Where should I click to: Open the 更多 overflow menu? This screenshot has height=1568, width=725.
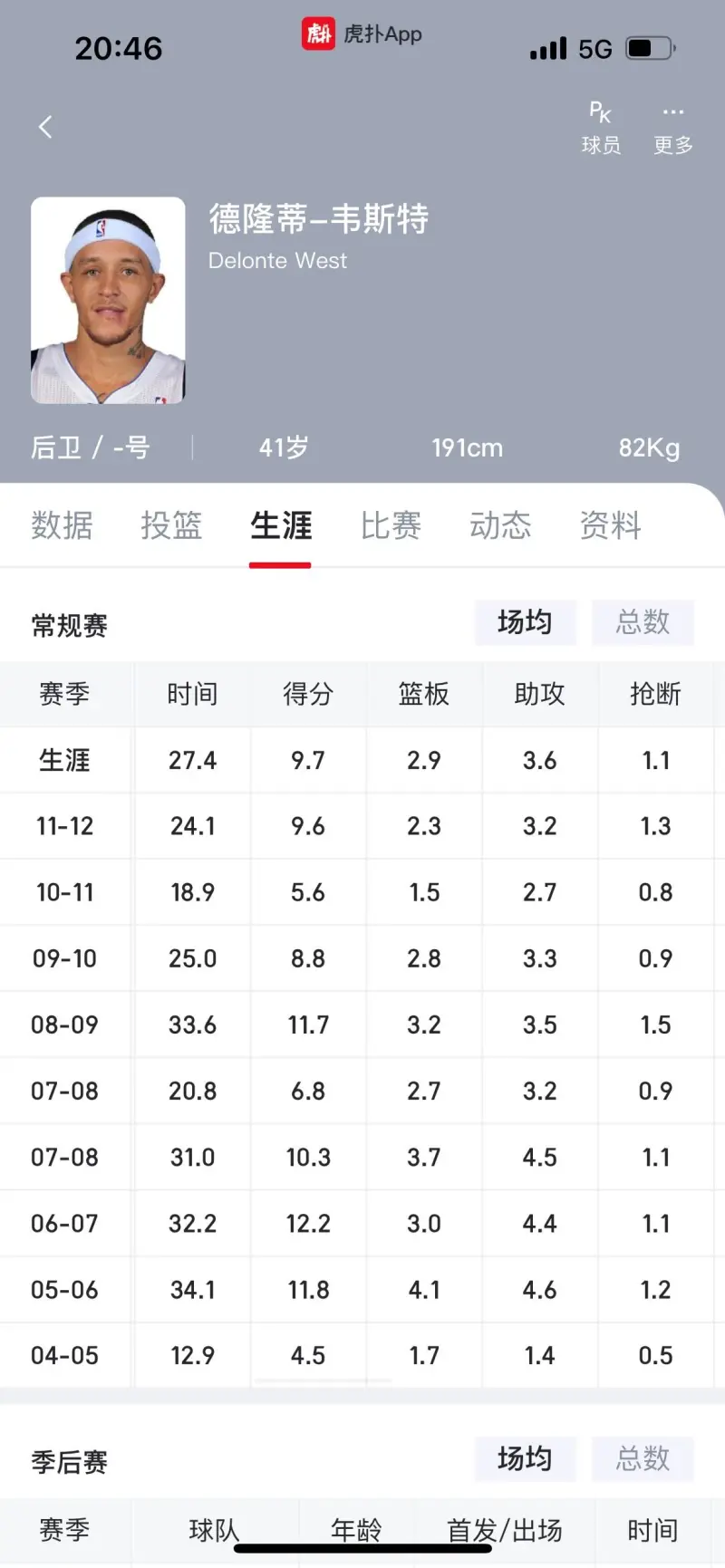point(673,128)
